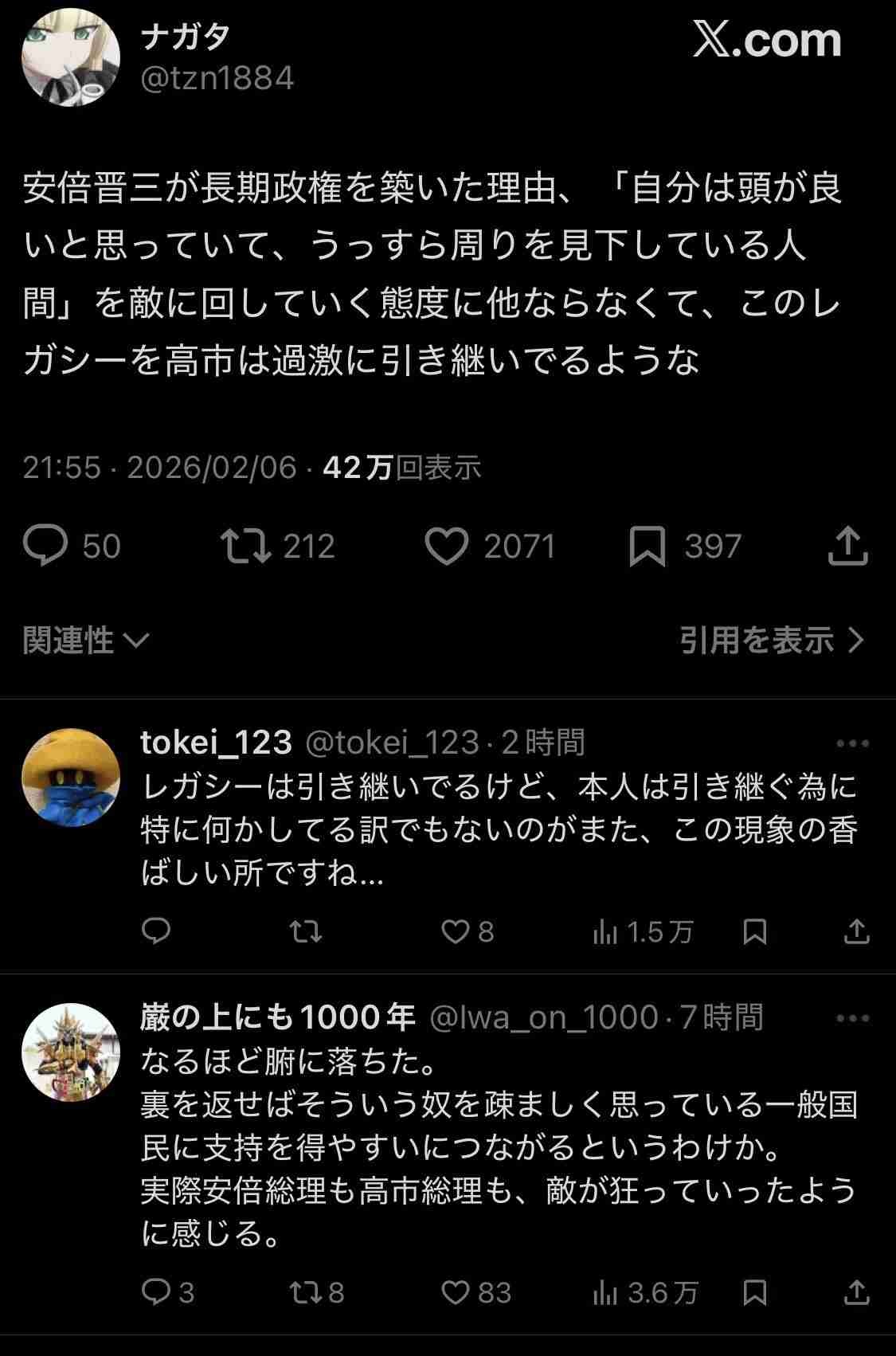Bookmark 巌の上にも1000年's reply
This screenshot has width=896, height=1356.
pyautogui.click(x=754, y=1292)
